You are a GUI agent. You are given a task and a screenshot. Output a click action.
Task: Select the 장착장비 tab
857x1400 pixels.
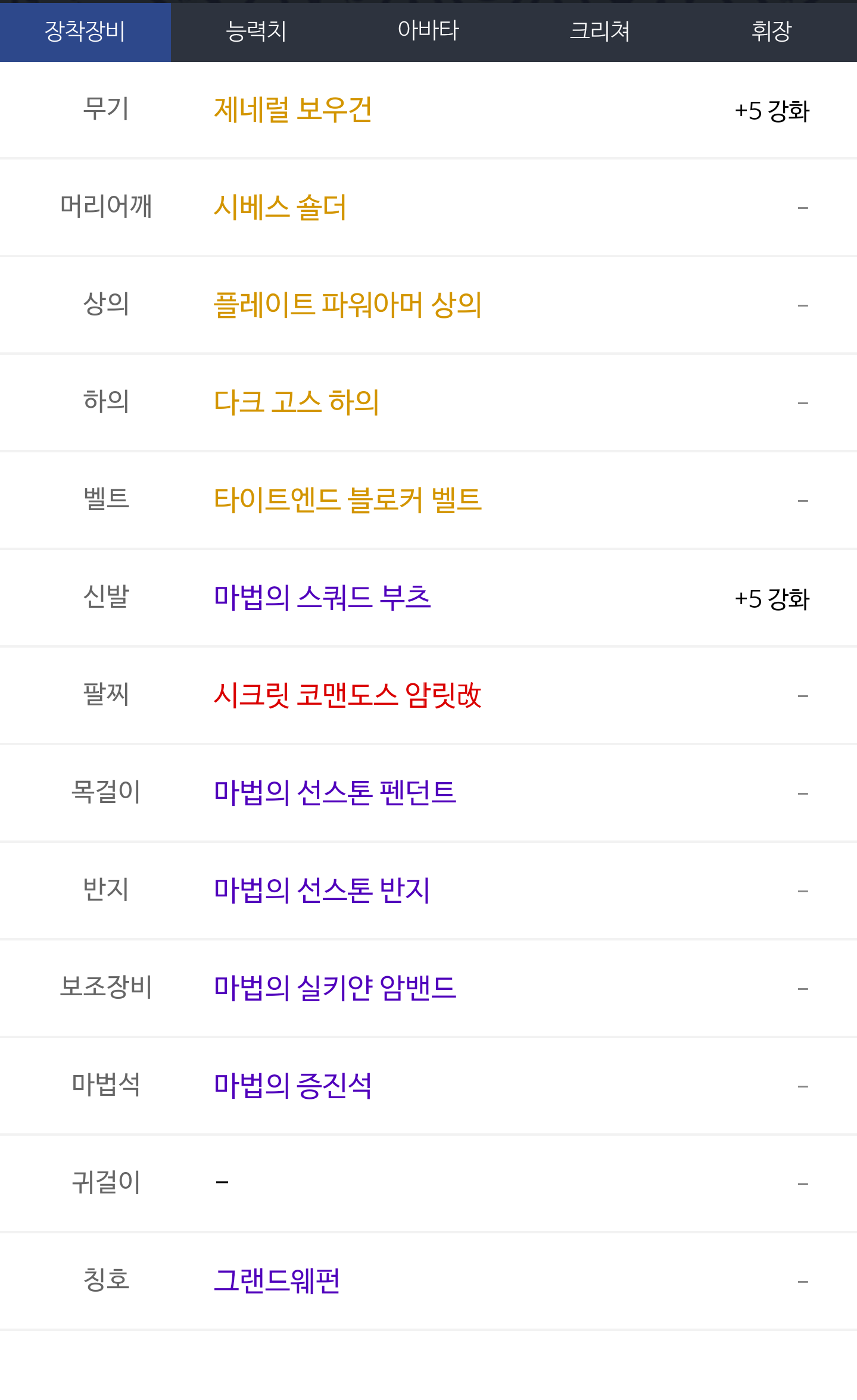[85, 32]
